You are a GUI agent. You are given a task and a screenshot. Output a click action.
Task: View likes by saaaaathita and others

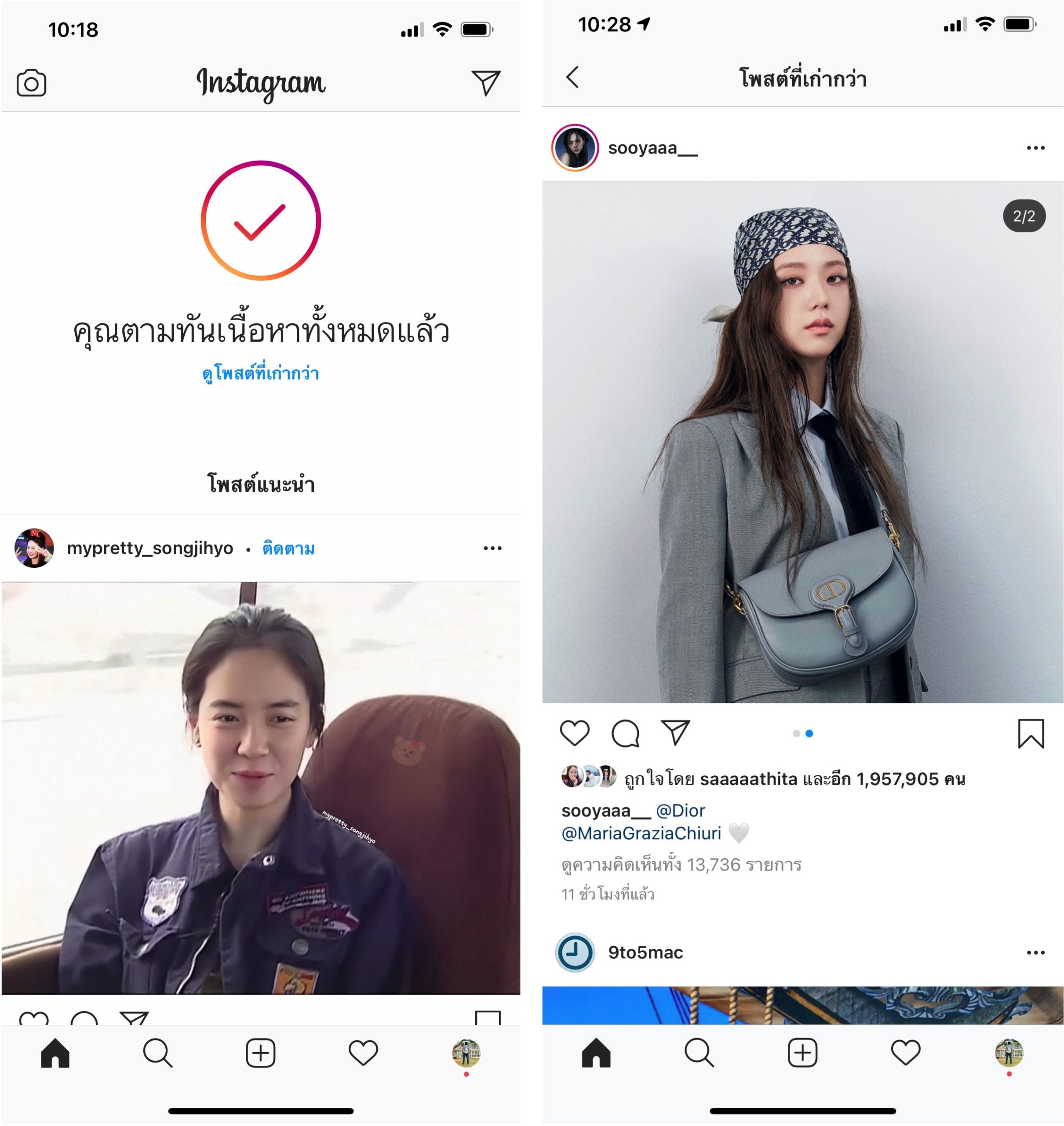coord(794,779)
